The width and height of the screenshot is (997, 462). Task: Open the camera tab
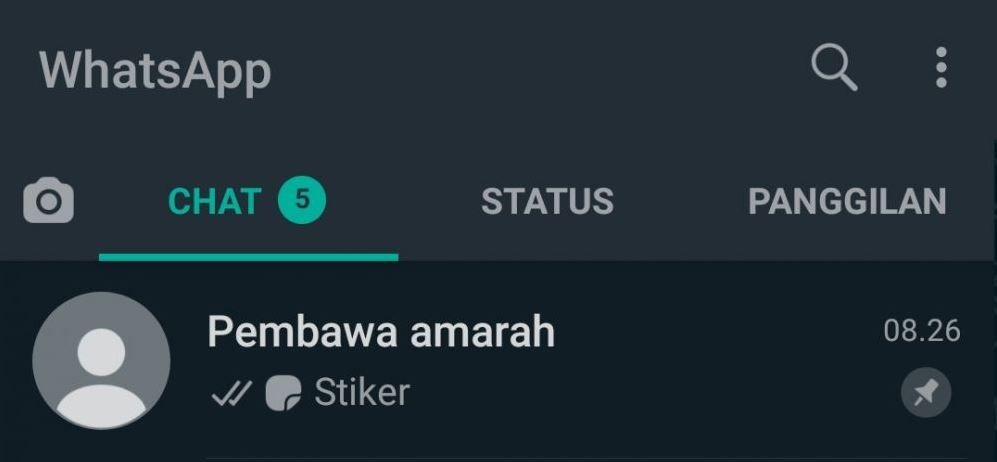pyautogui.click(x=48, y=201)
